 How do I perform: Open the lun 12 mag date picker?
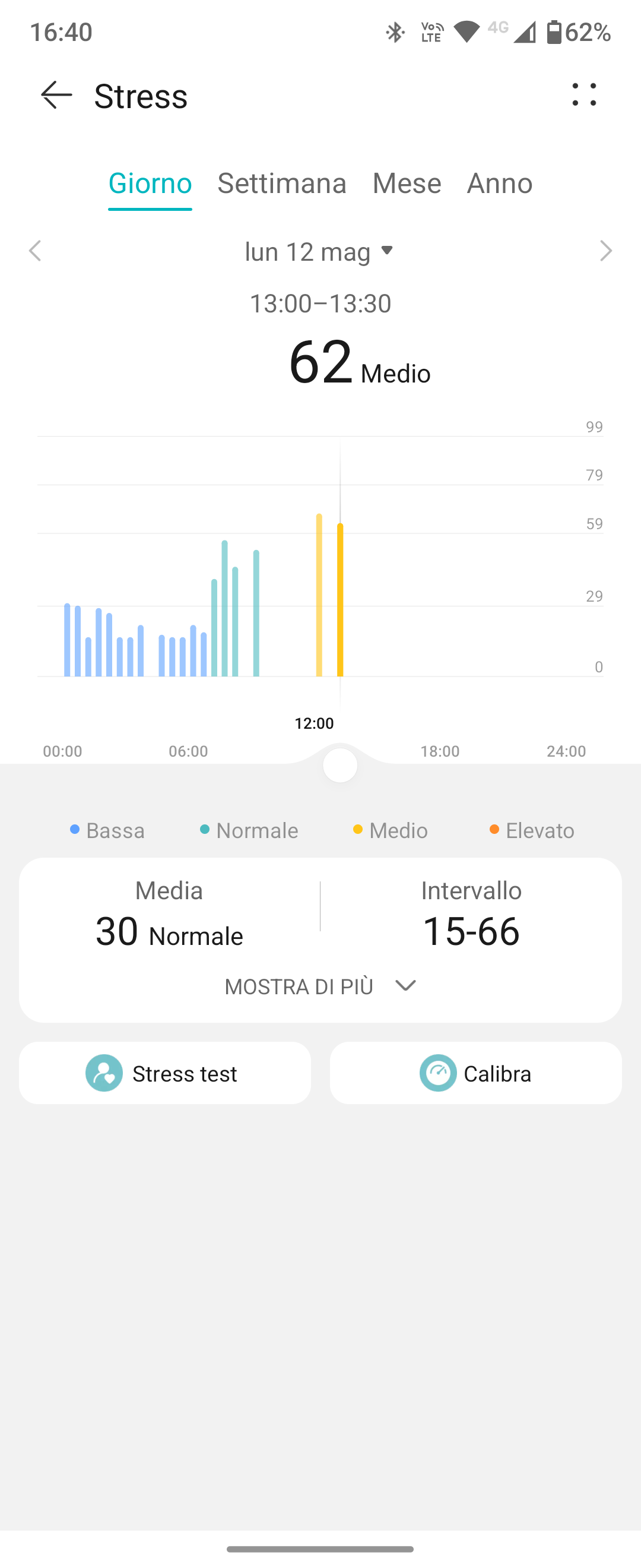point(319,251)
